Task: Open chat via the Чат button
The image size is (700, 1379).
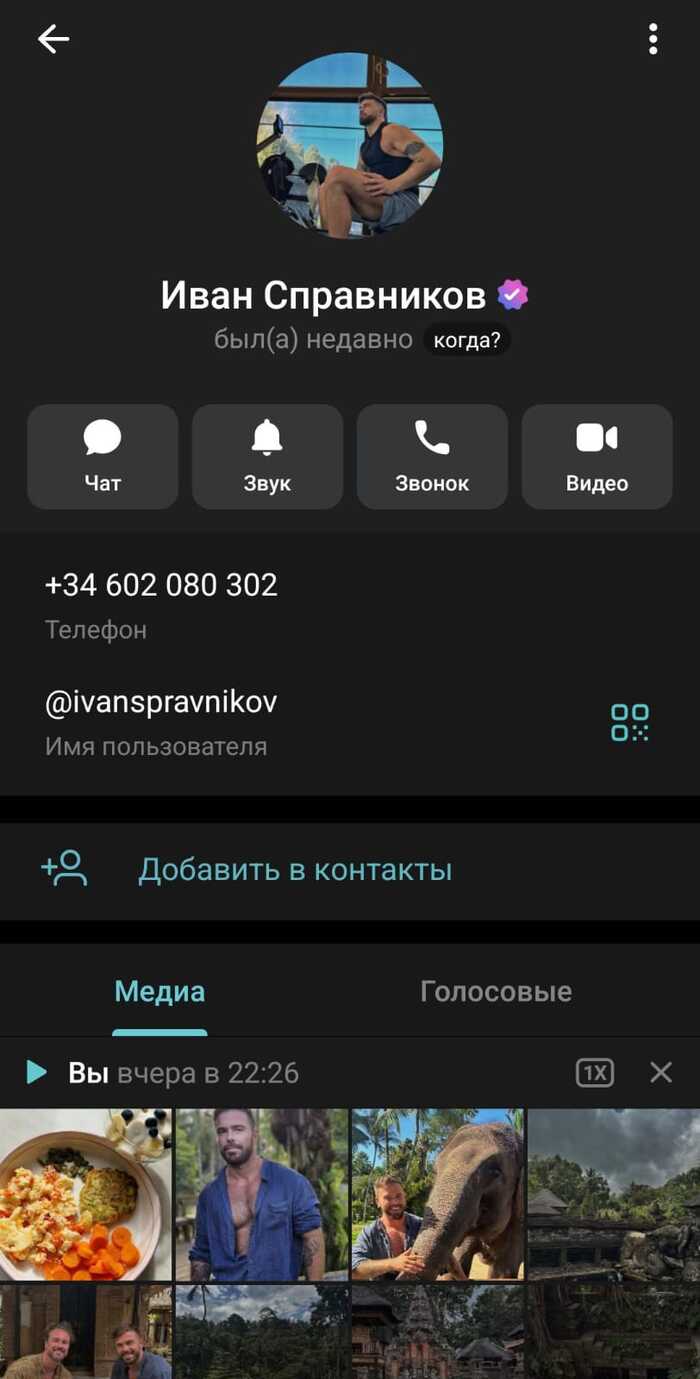Action: [x=103, y=457]
